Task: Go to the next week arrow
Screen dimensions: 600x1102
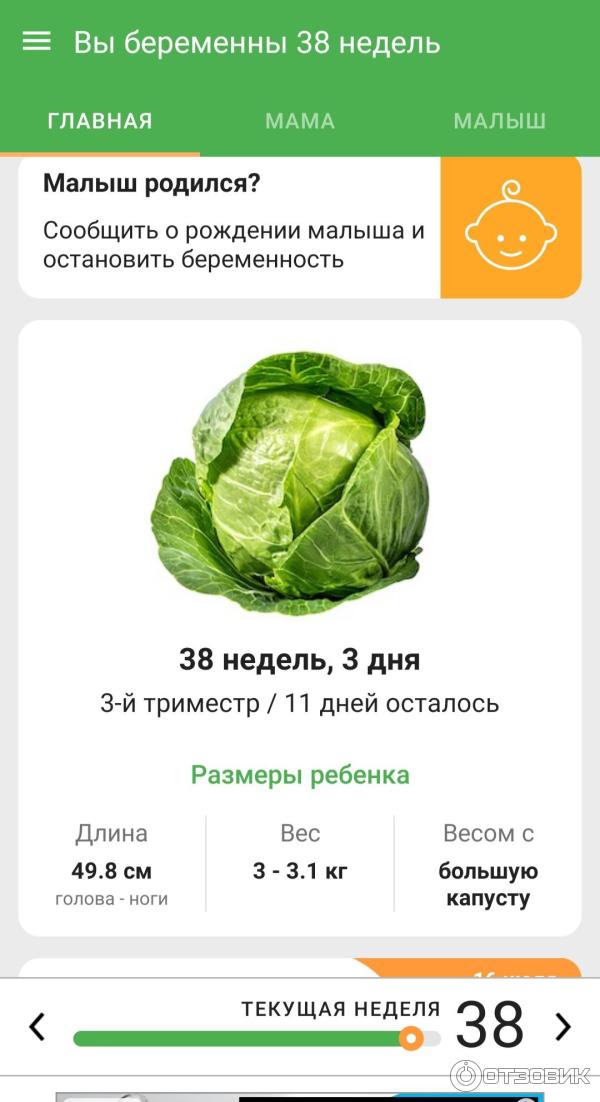Action: tap(563, 1026)
